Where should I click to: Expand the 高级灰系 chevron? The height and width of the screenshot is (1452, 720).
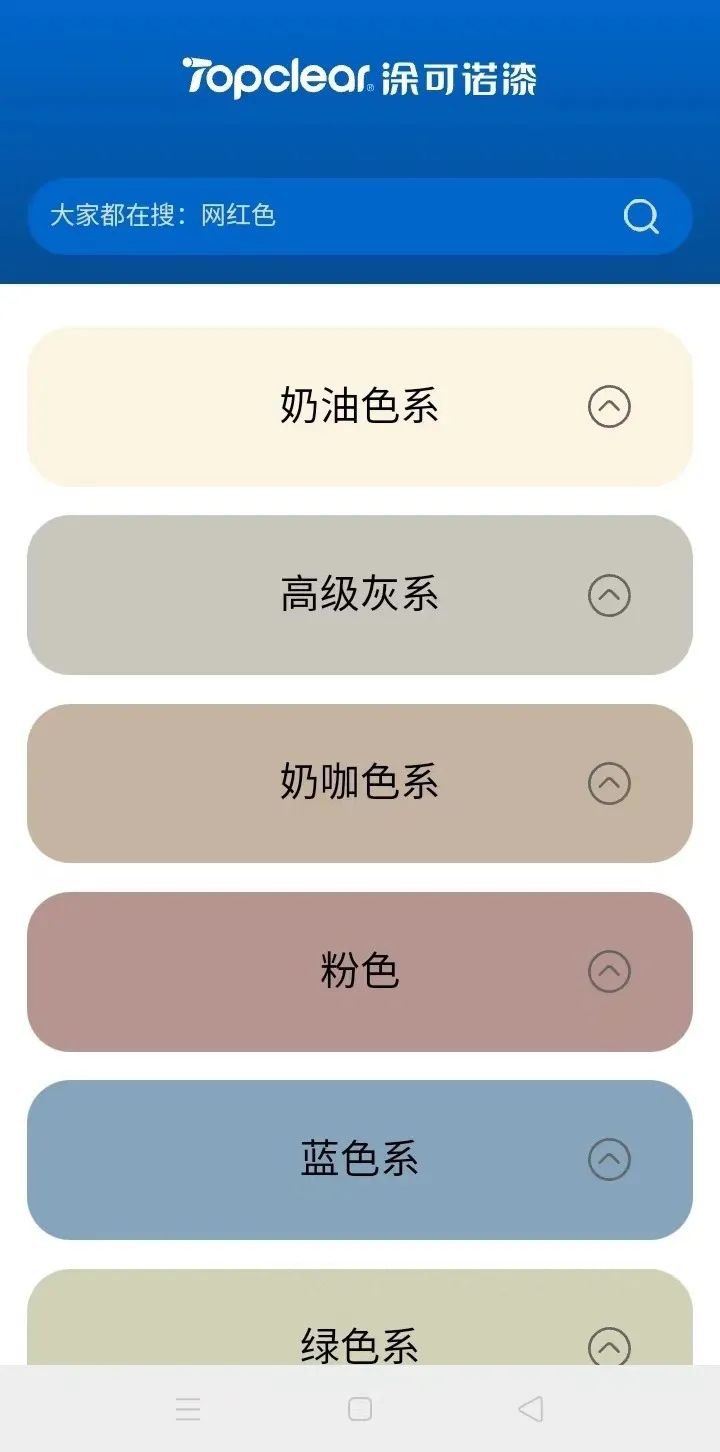point(609,596)
